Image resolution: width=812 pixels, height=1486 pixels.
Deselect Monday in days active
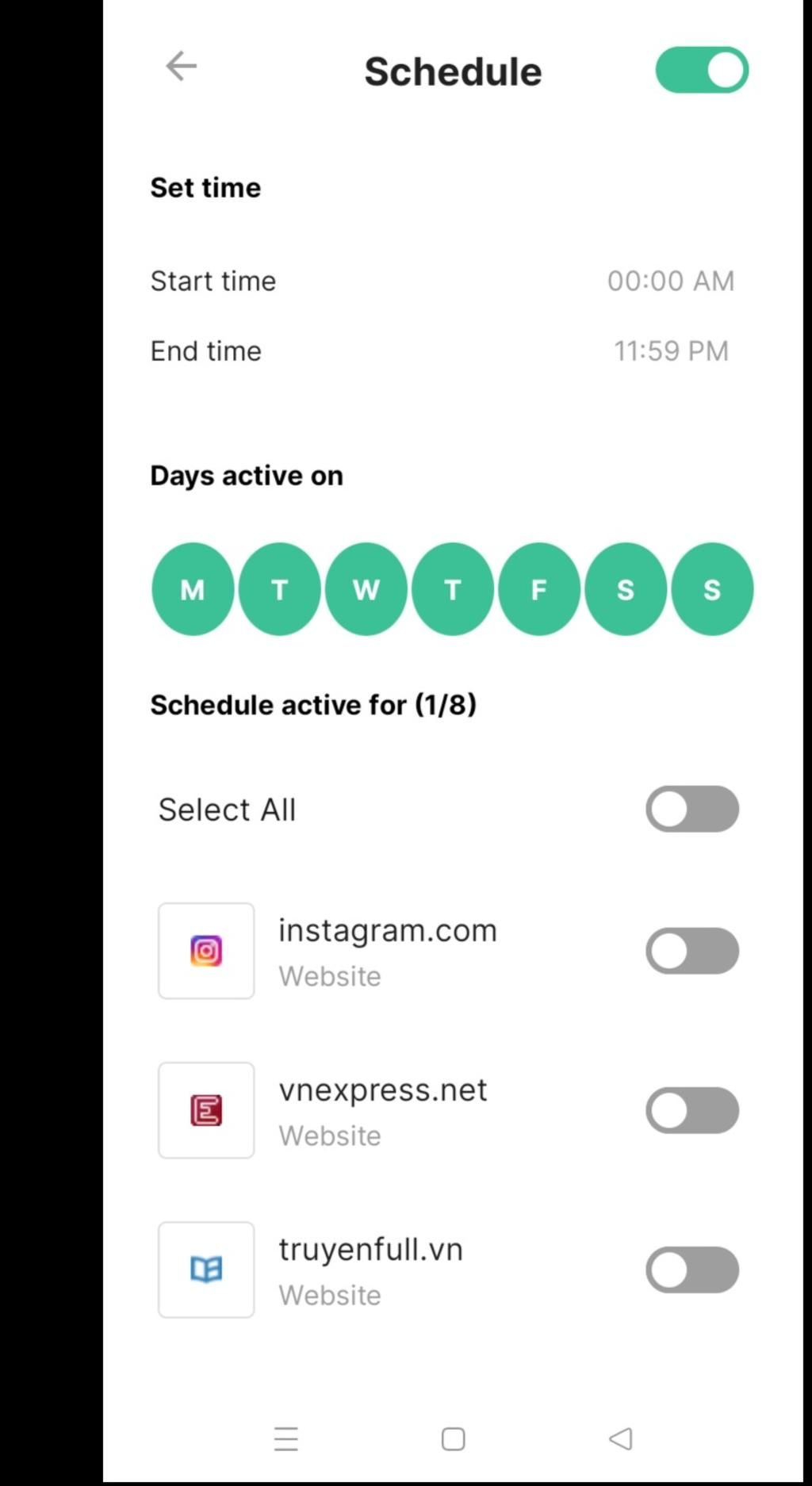pyautogui.click(x=193, y=589)
